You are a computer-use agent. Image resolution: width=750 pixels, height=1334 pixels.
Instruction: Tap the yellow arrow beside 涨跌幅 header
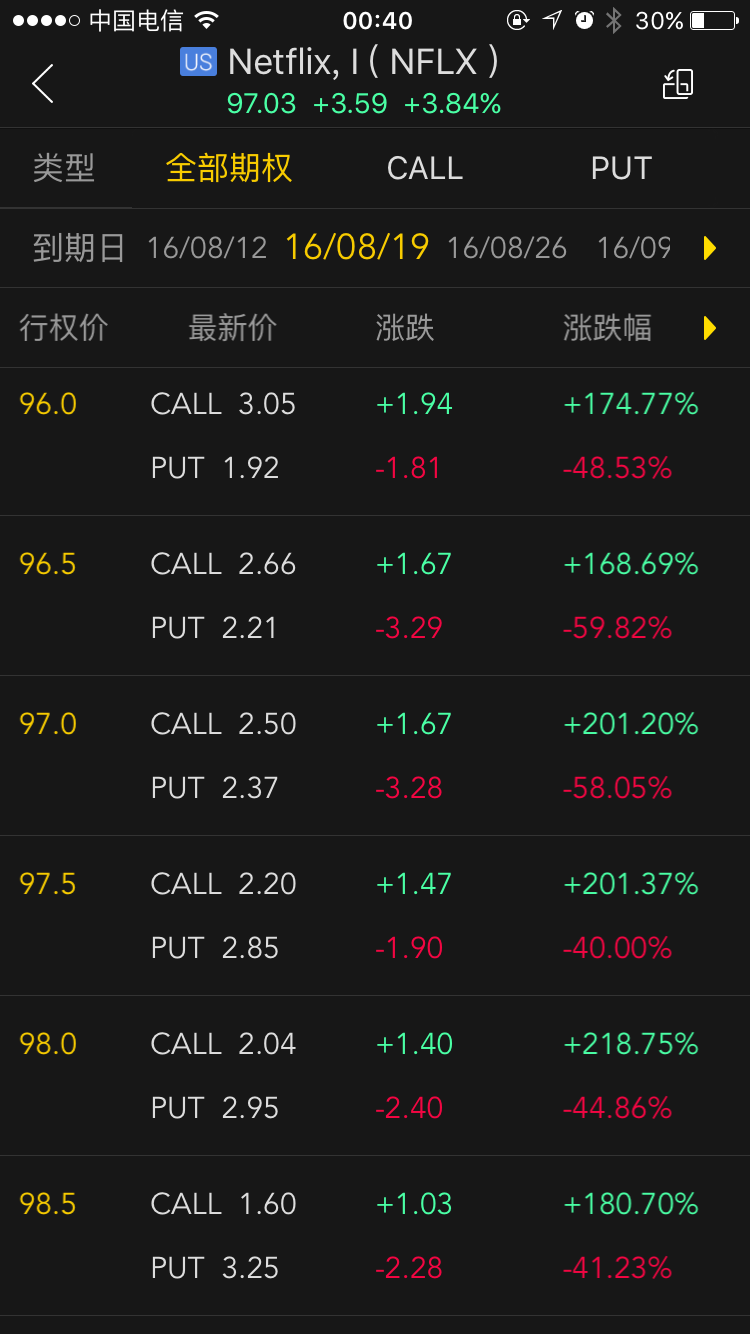pyautogui.click(x=709, y=327)
